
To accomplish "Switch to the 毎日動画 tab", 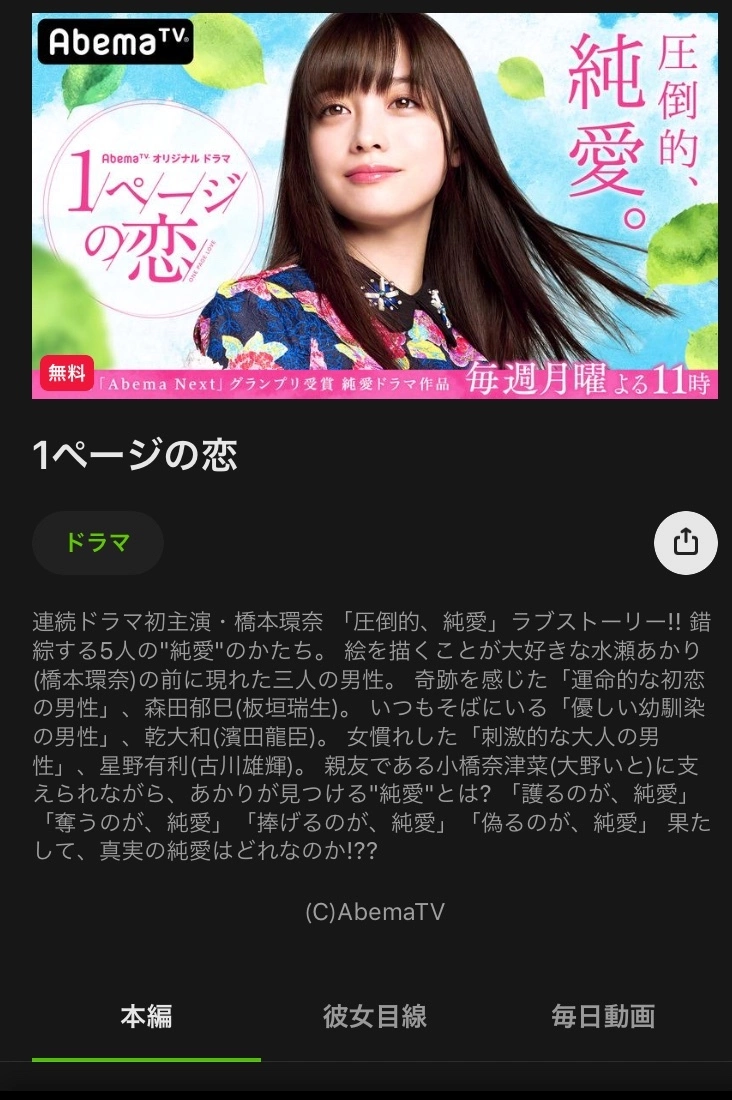I will 603,1017.
